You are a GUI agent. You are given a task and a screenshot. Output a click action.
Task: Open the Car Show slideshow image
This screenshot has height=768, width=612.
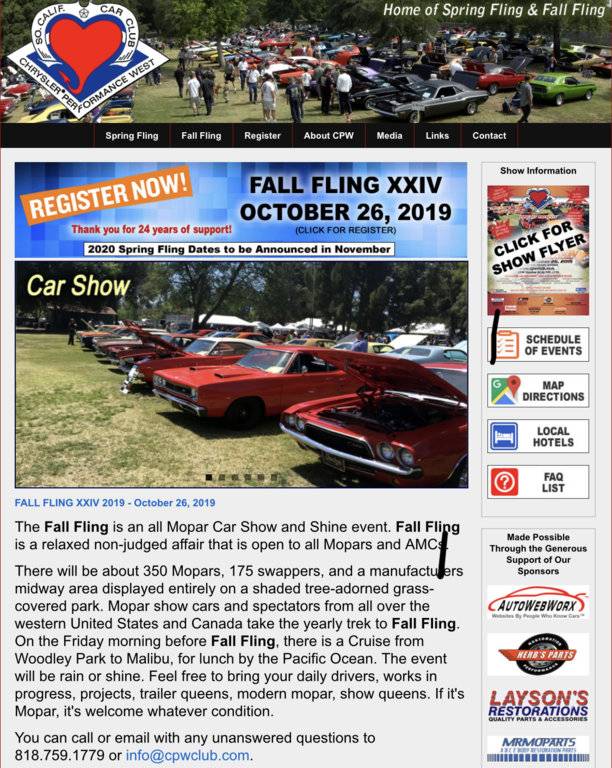click(x=241, y=375)
